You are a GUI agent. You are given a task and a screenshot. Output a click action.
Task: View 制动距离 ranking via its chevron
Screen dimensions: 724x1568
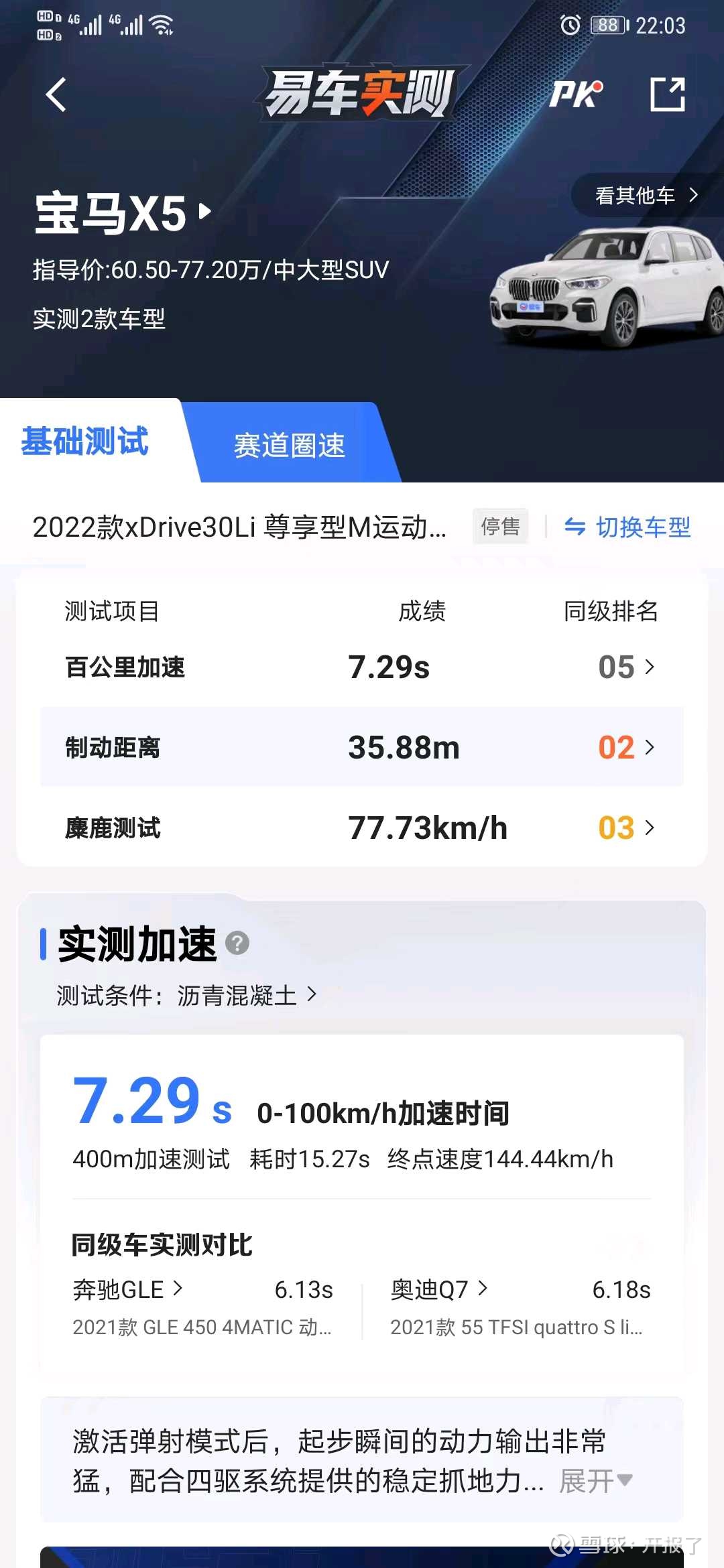click(648, 747)
